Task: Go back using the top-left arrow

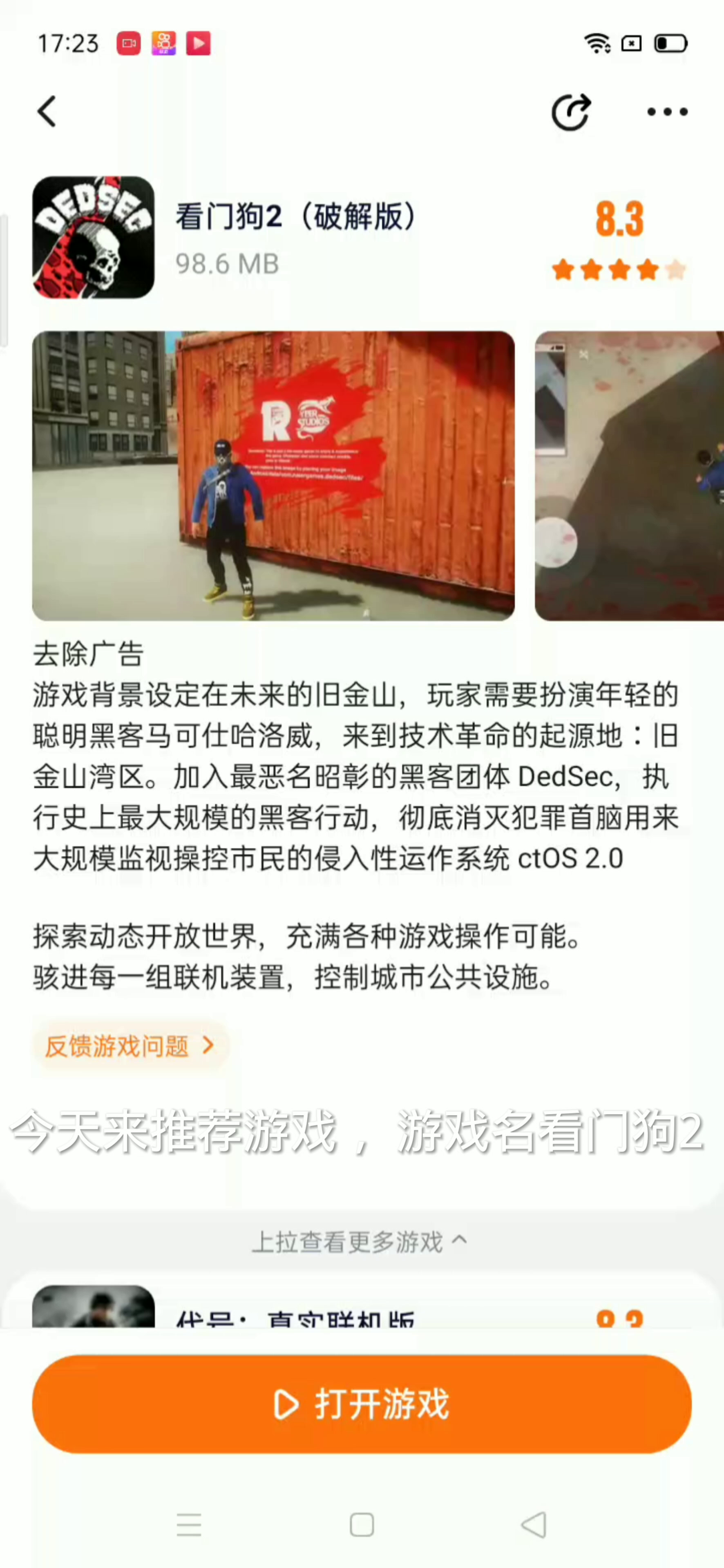Action: pyautogui.click(x=47, y=111)
